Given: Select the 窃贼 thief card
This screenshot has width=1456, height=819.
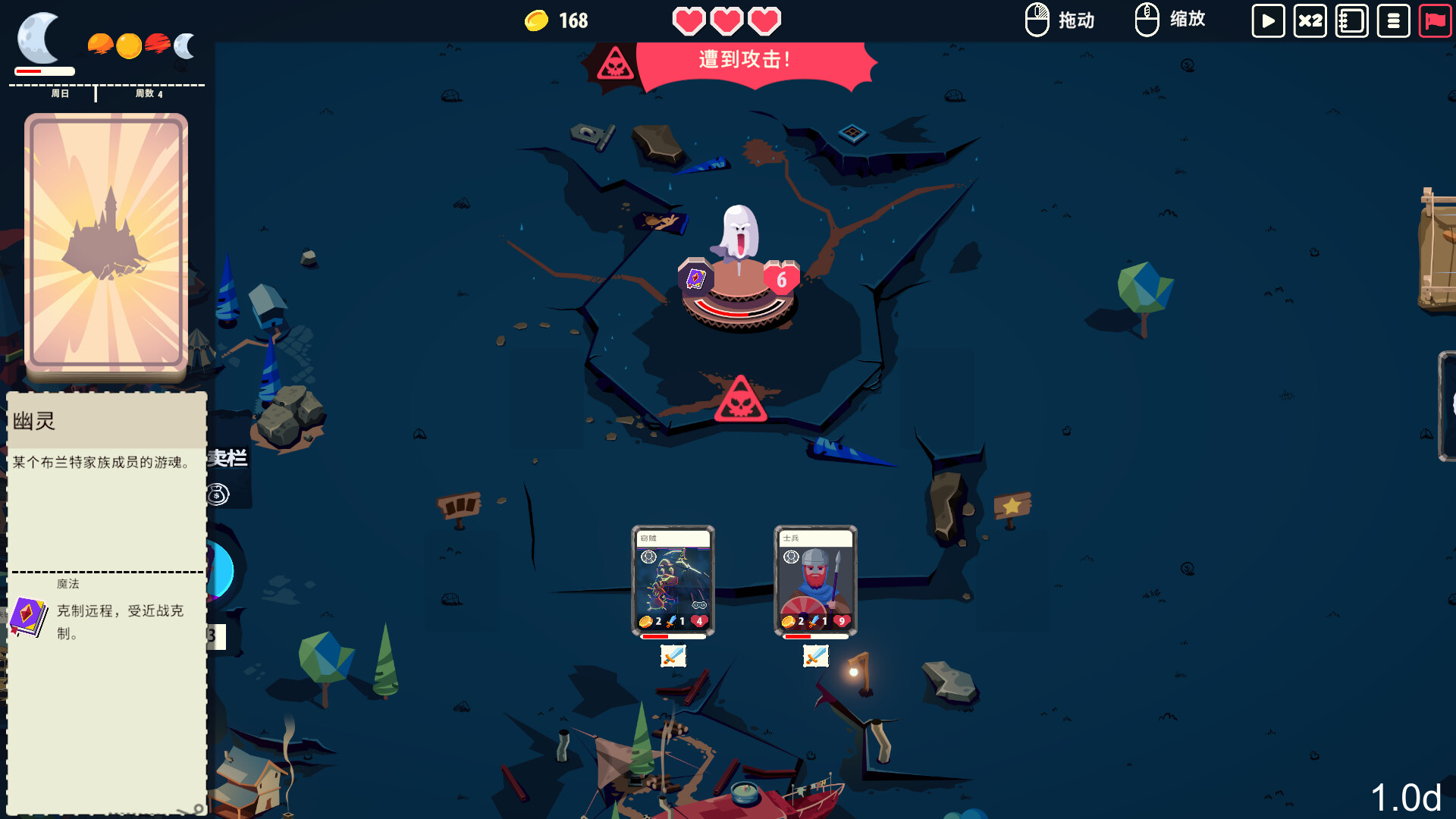Looking at the screenshot, I should [x=673, y=580].
